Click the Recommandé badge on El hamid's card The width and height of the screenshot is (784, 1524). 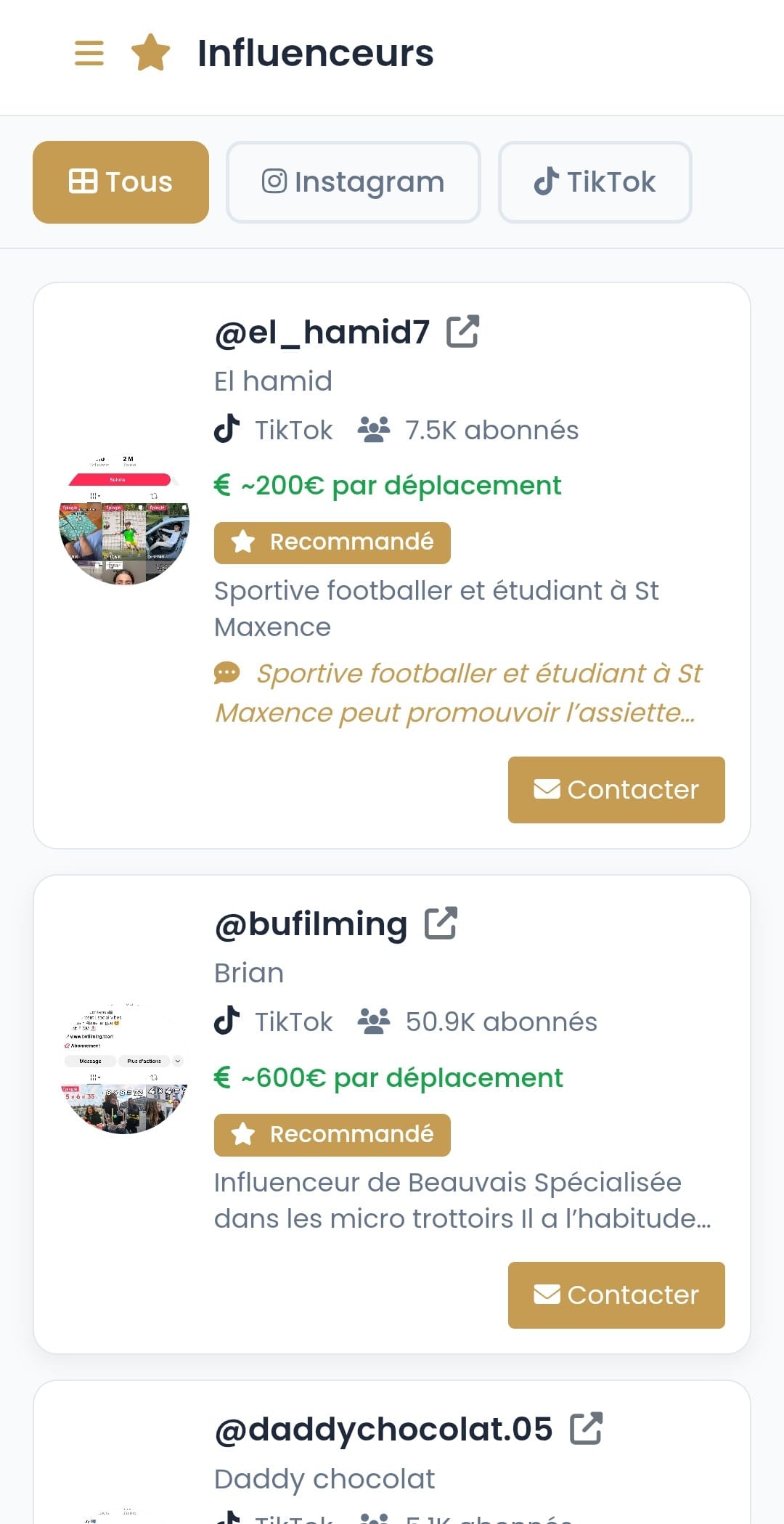tap(332, 542)
